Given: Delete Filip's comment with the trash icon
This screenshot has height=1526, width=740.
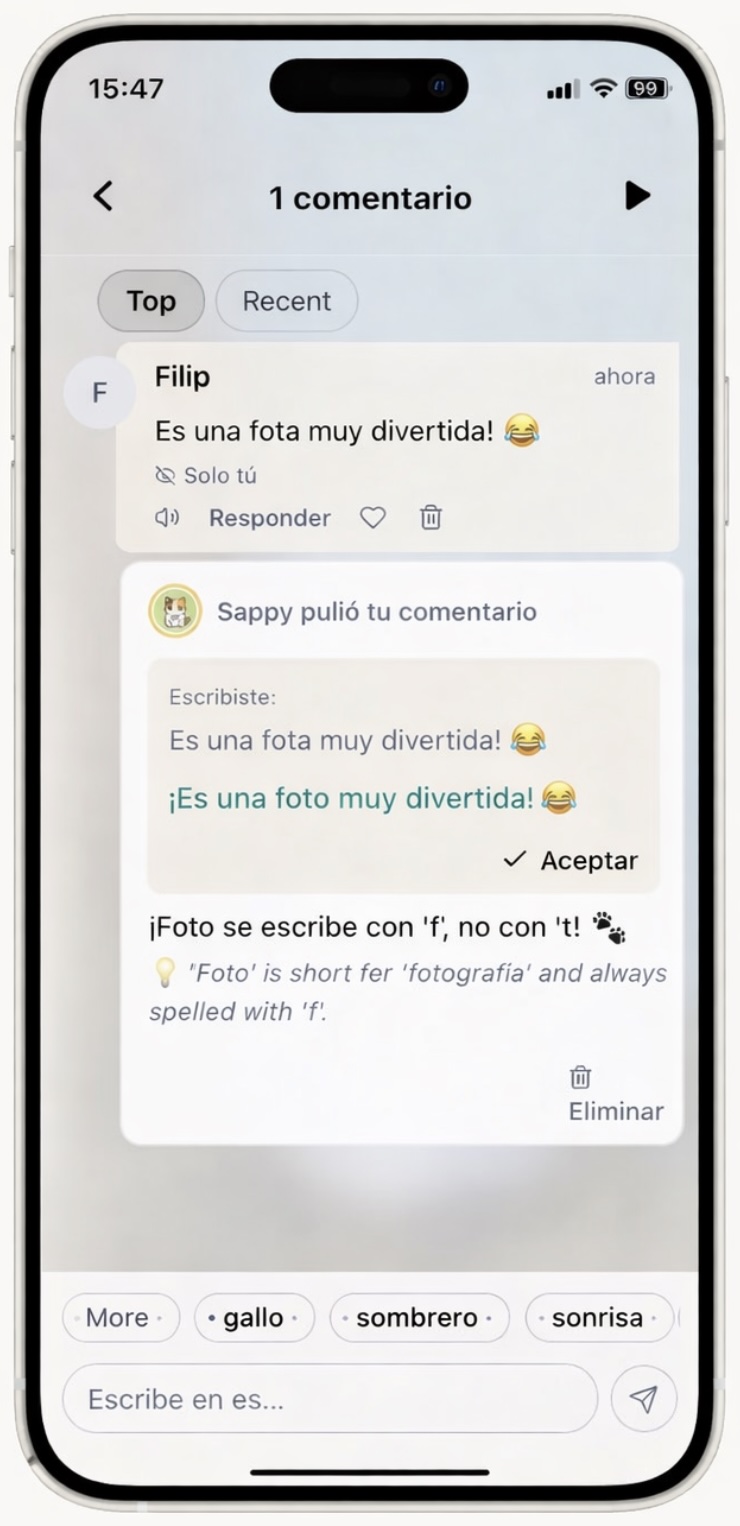Looking at the screenshot, I should 431,518.
